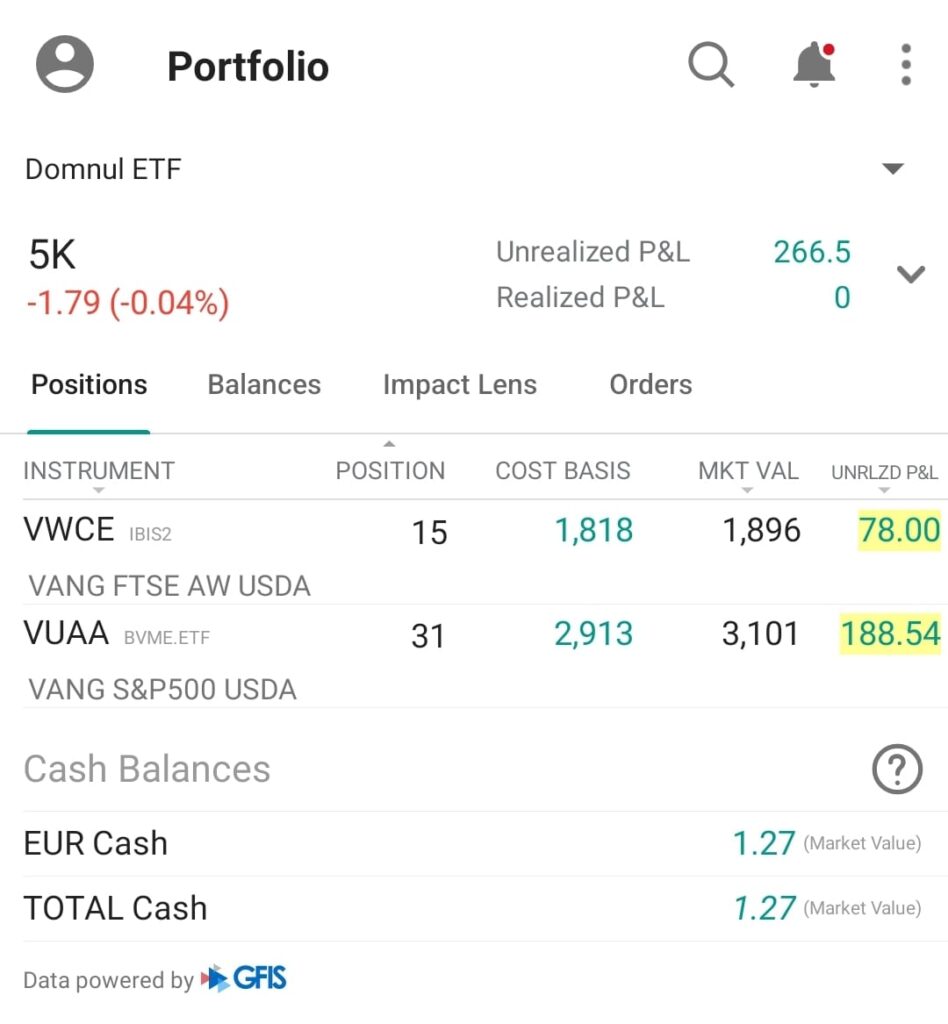The image size is (948, 1024).
Task: Open the VUAA position row
Action: pos(66,634)
